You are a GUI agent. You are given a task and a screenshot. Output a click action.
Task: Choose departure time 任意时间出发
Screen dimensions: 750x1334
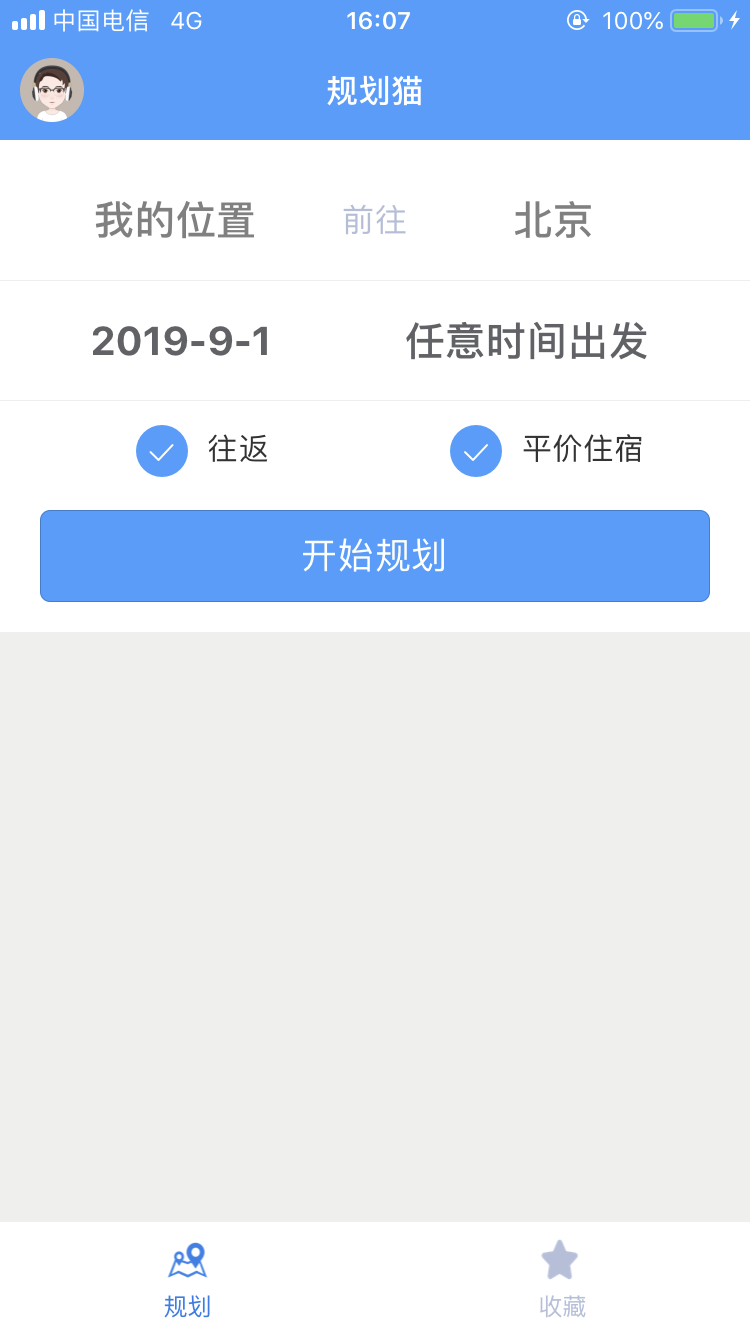[526, 342]
